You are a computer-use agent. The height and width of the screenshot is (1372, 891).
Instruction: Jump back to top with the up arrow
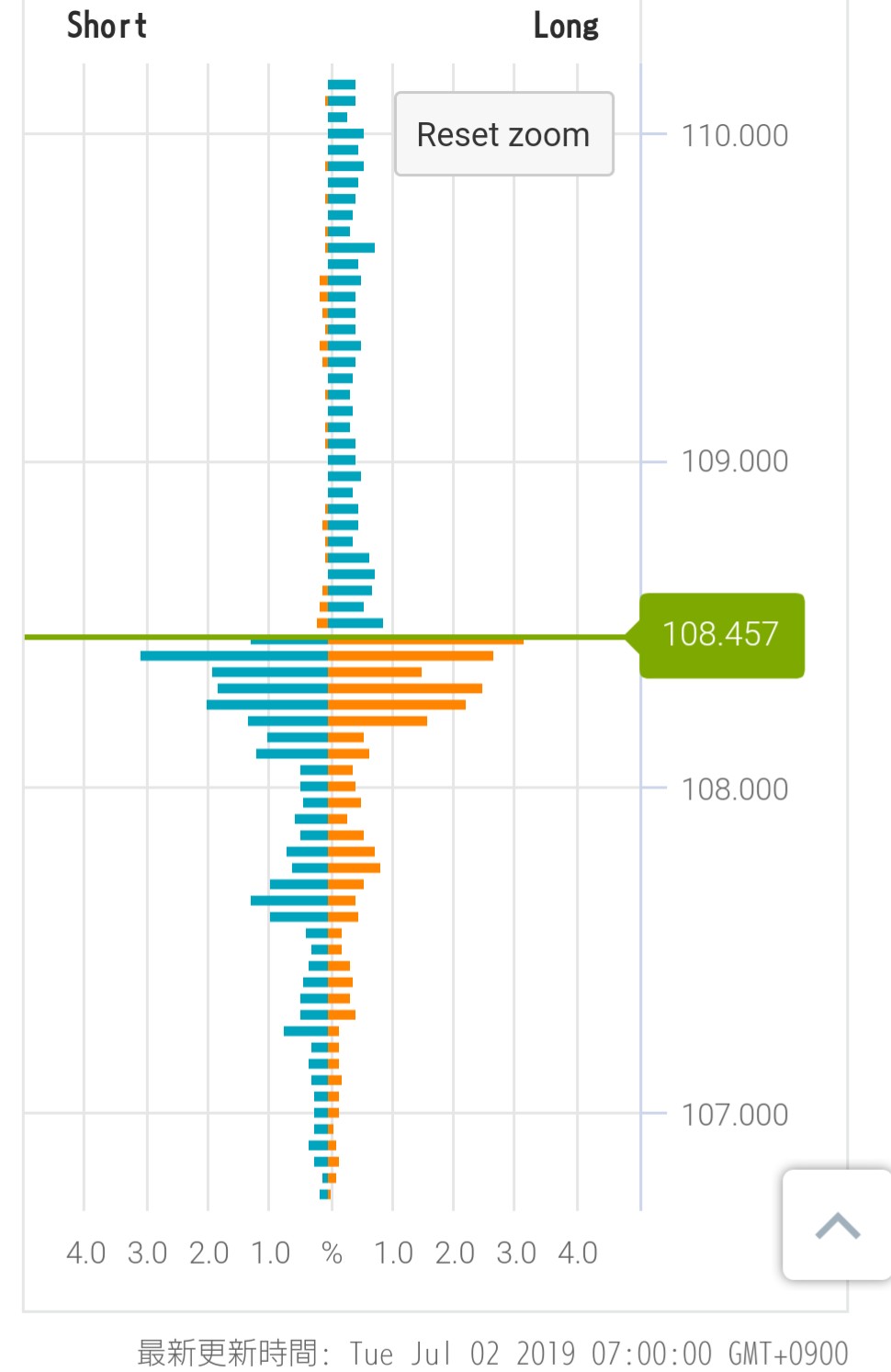(837, 1225)
